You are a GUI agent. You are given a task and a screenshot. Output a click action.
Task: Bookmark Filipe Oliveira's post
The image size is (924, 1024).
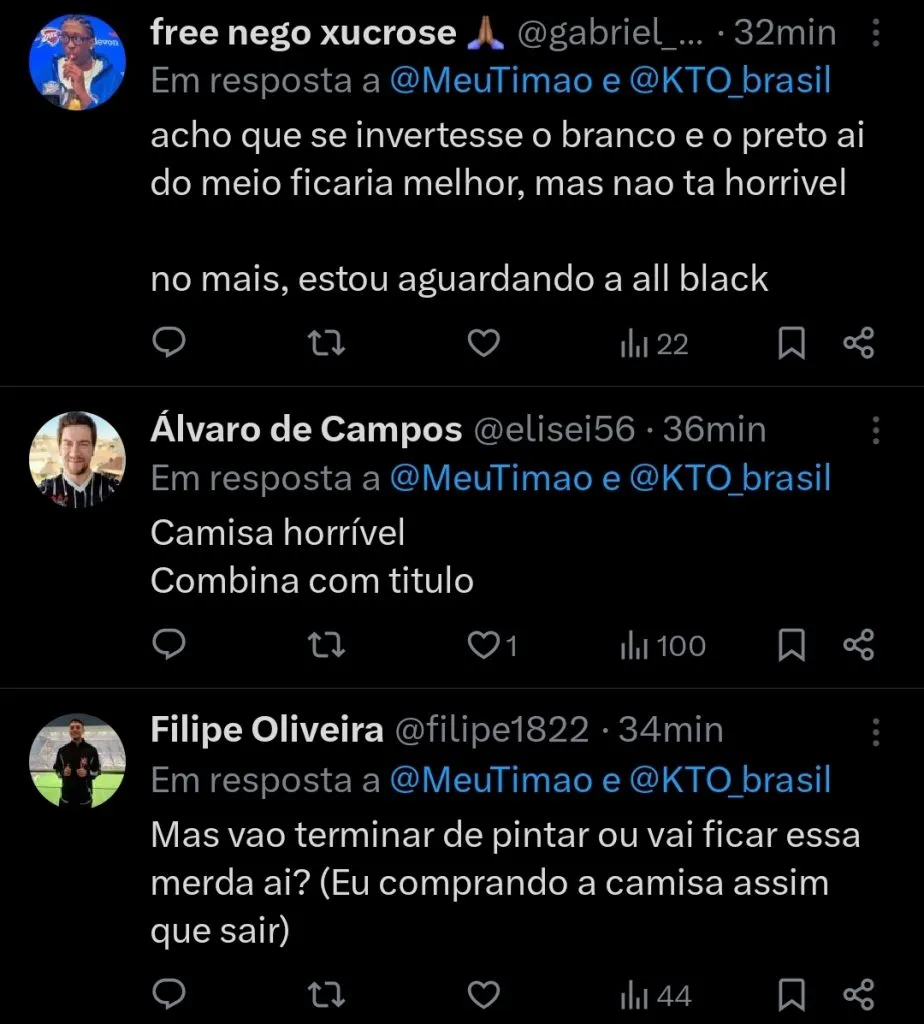(792, 995)
